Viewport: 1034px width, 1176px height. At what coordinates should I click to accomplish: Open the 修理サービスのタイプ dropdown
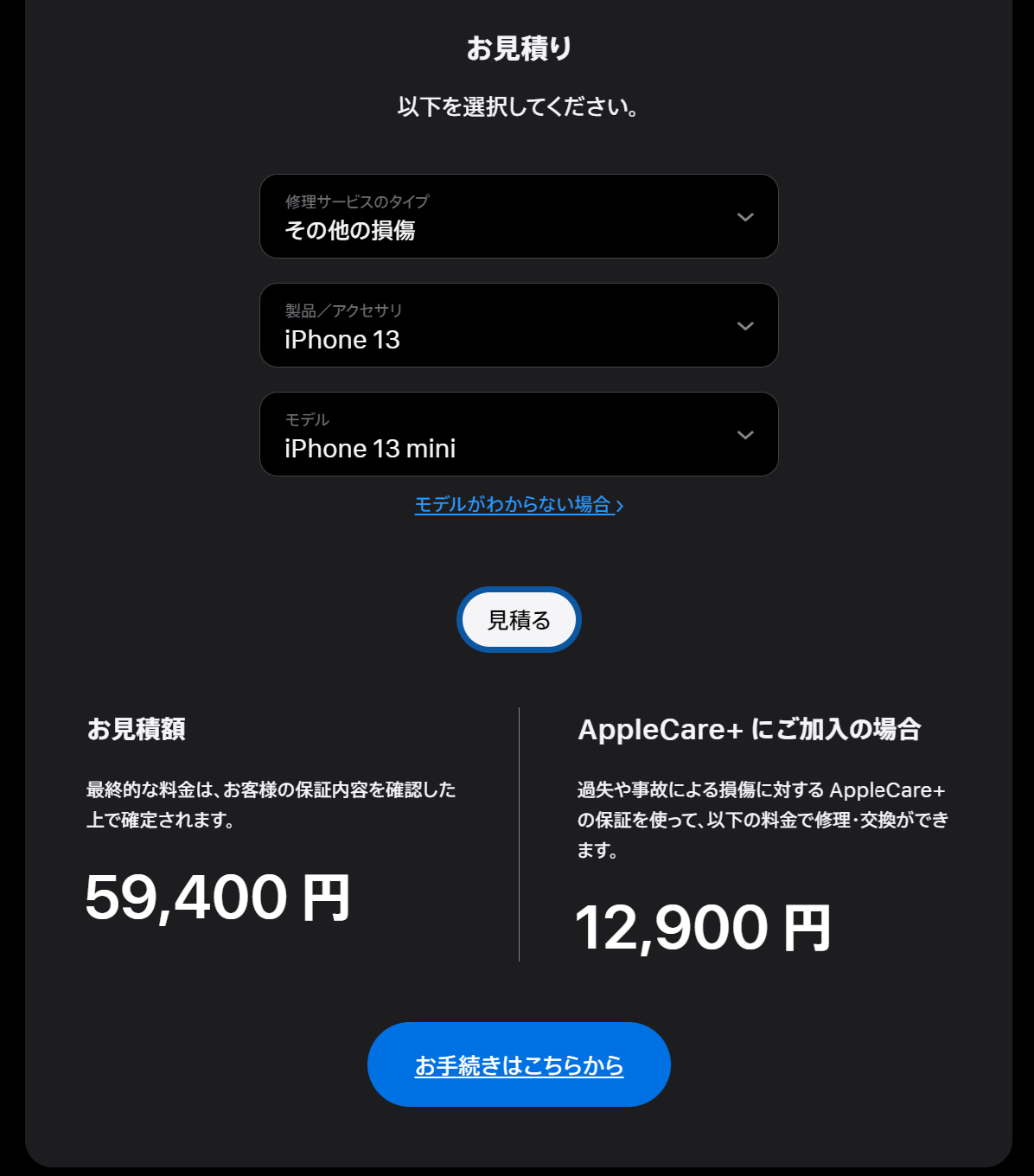(x=519, y=216)
